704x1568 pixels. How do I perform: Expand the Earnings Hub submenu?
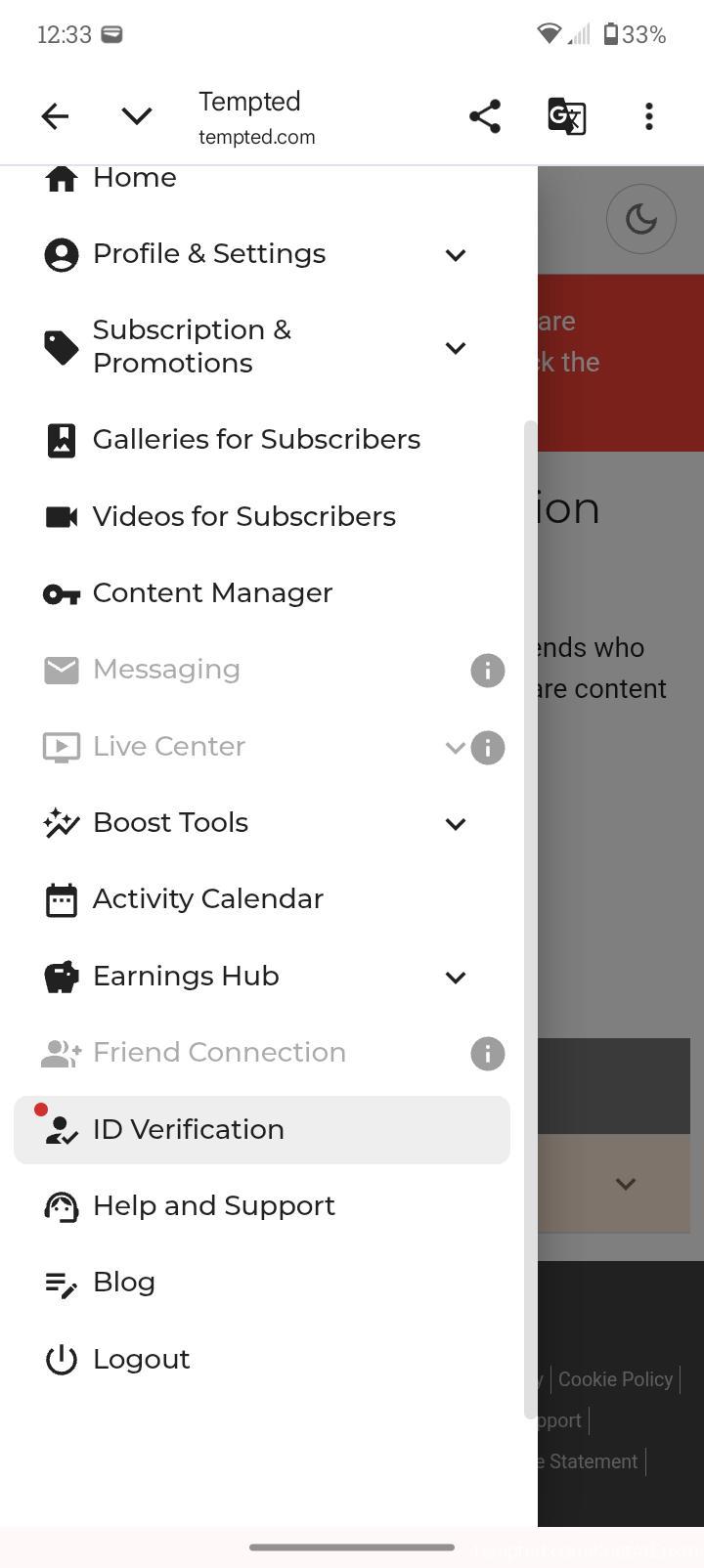click(x=456, y=978)
